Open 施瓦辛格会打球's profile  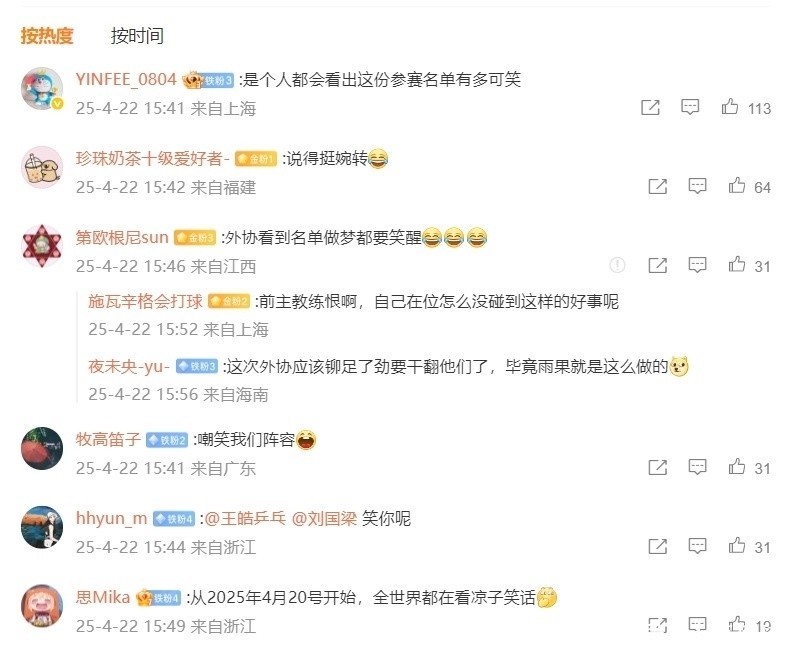[x=145, y=300]
